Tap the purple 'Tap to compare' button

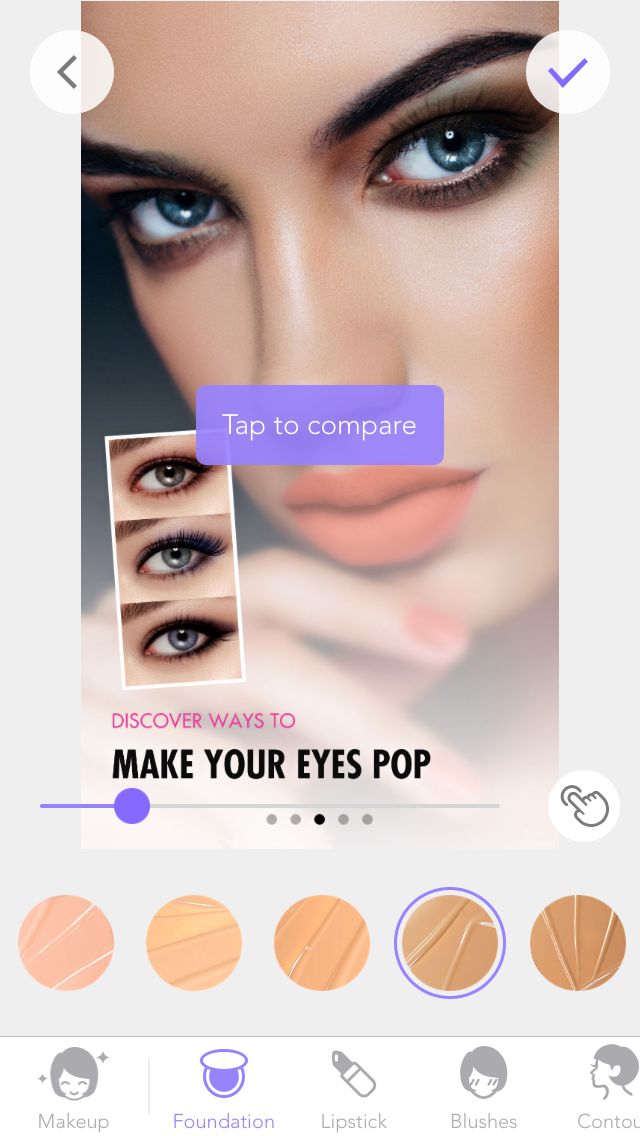click(320, 425)
